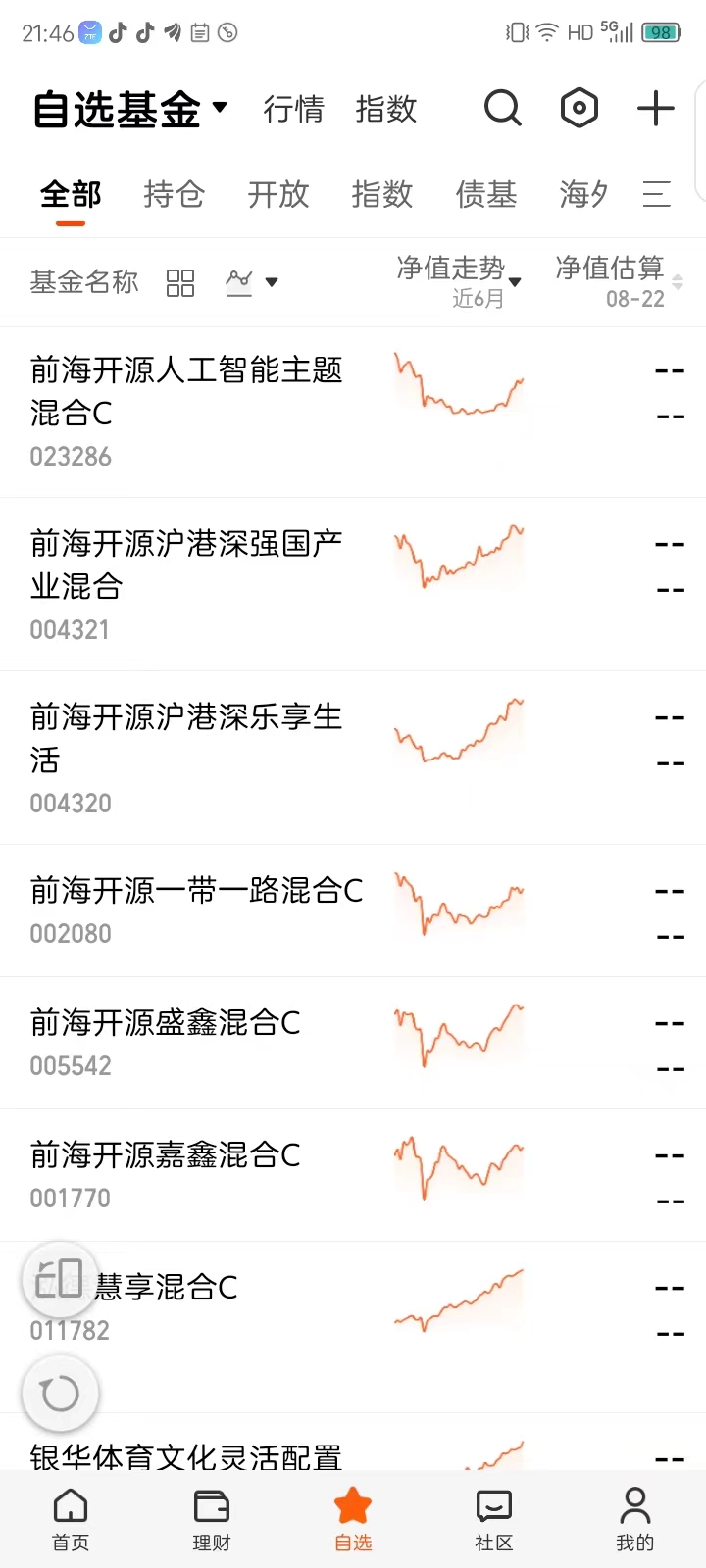Sort by 净值估算 column
The width and height of the screenshot is (706, 1568).
pyautogui.click(x=619, y=281)
